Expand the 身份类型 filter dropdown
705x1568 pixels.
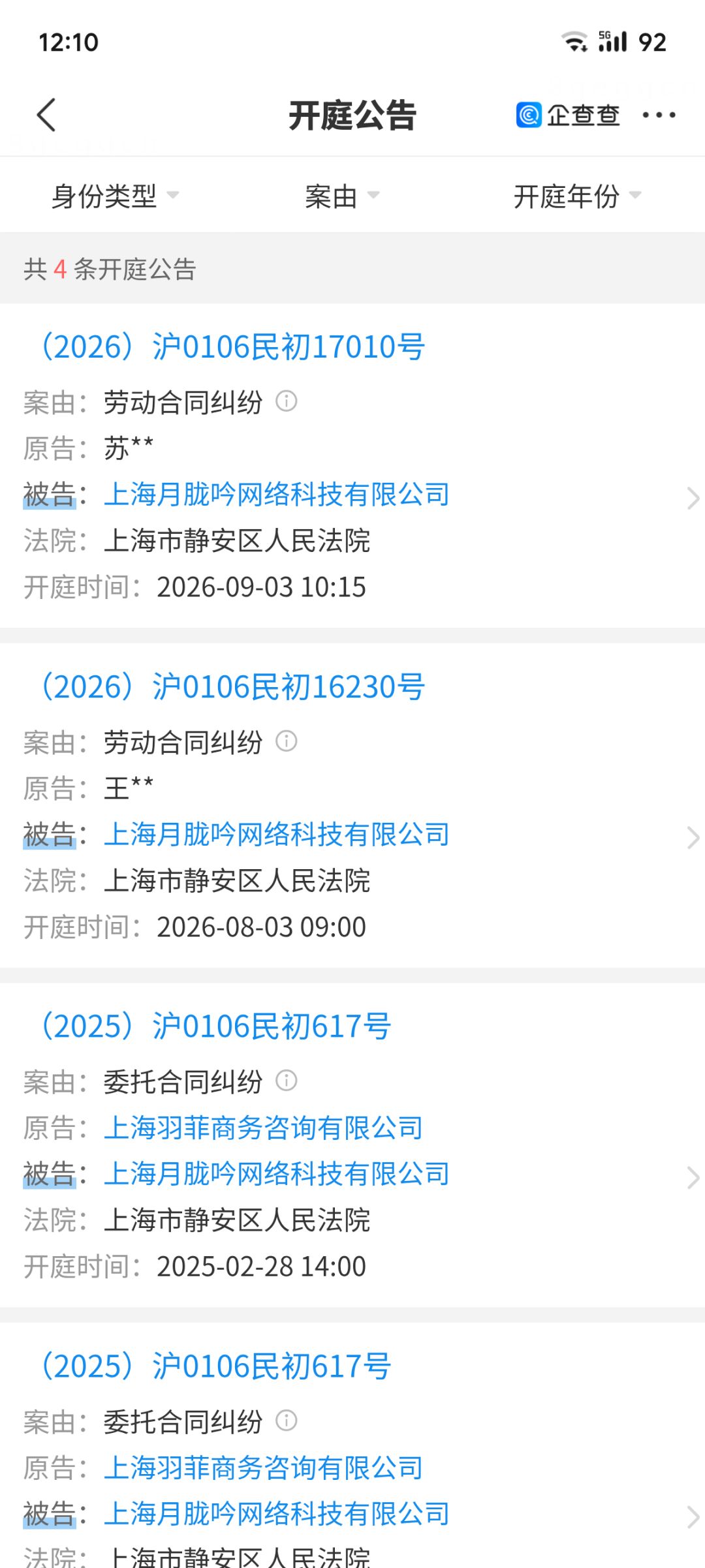[x=116, y=196]
